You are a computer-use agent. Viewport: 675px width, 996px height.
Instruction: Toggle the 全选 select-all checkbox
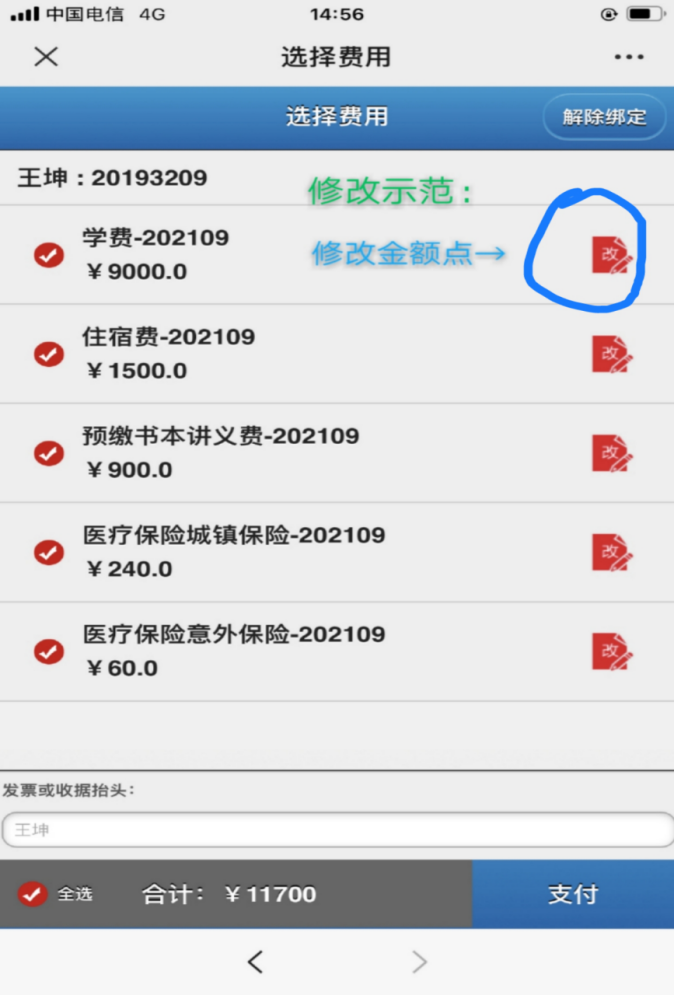pos(33,894)
